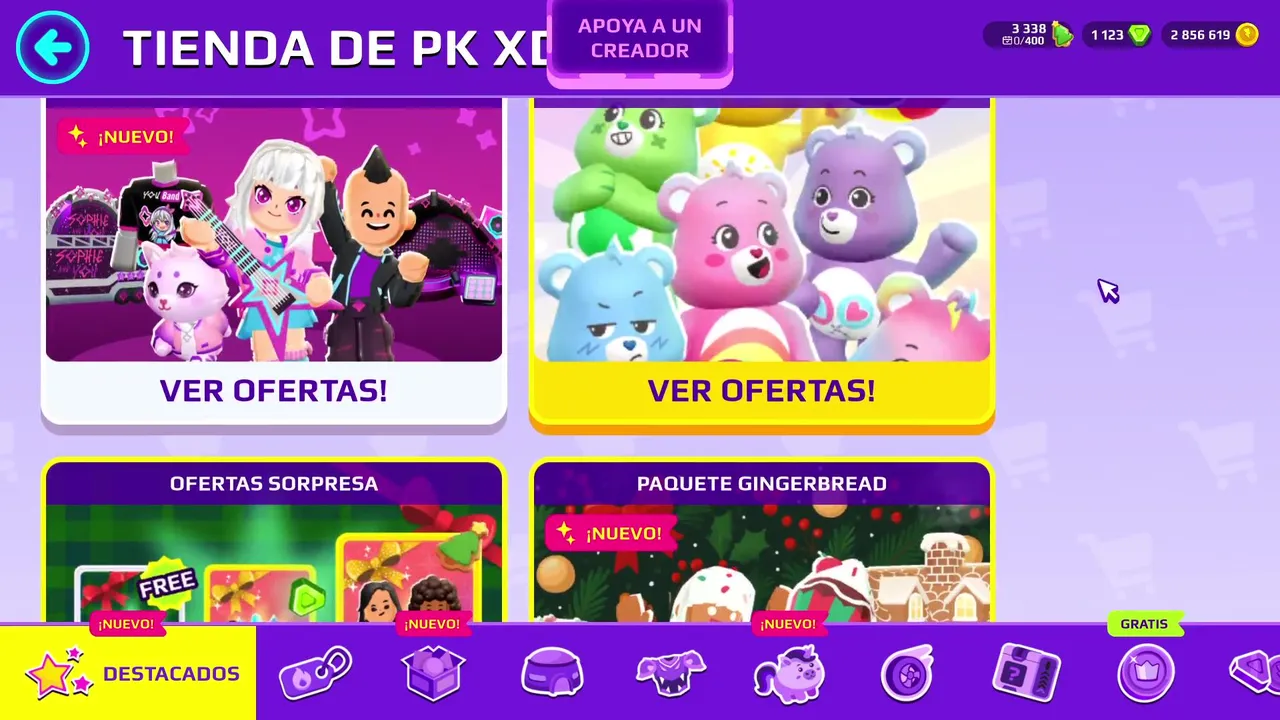The width and height of the screenshot is (1280, 720).
Task: Open Ver Ofertas on the Care Bears card
Action: 761,391
